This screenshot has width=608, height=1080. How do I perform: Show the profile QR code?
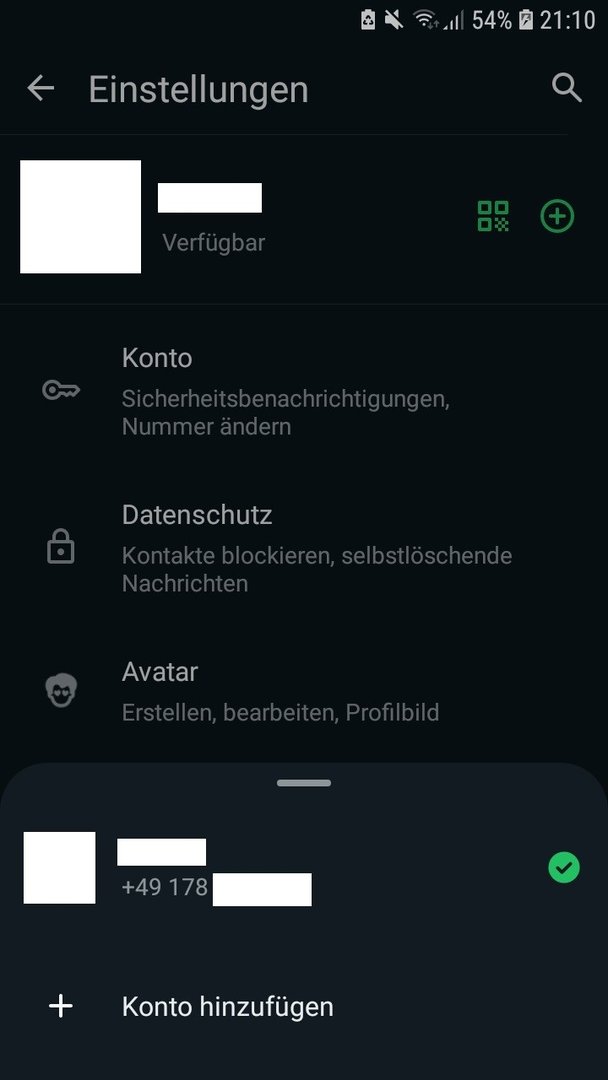point(493,216)
